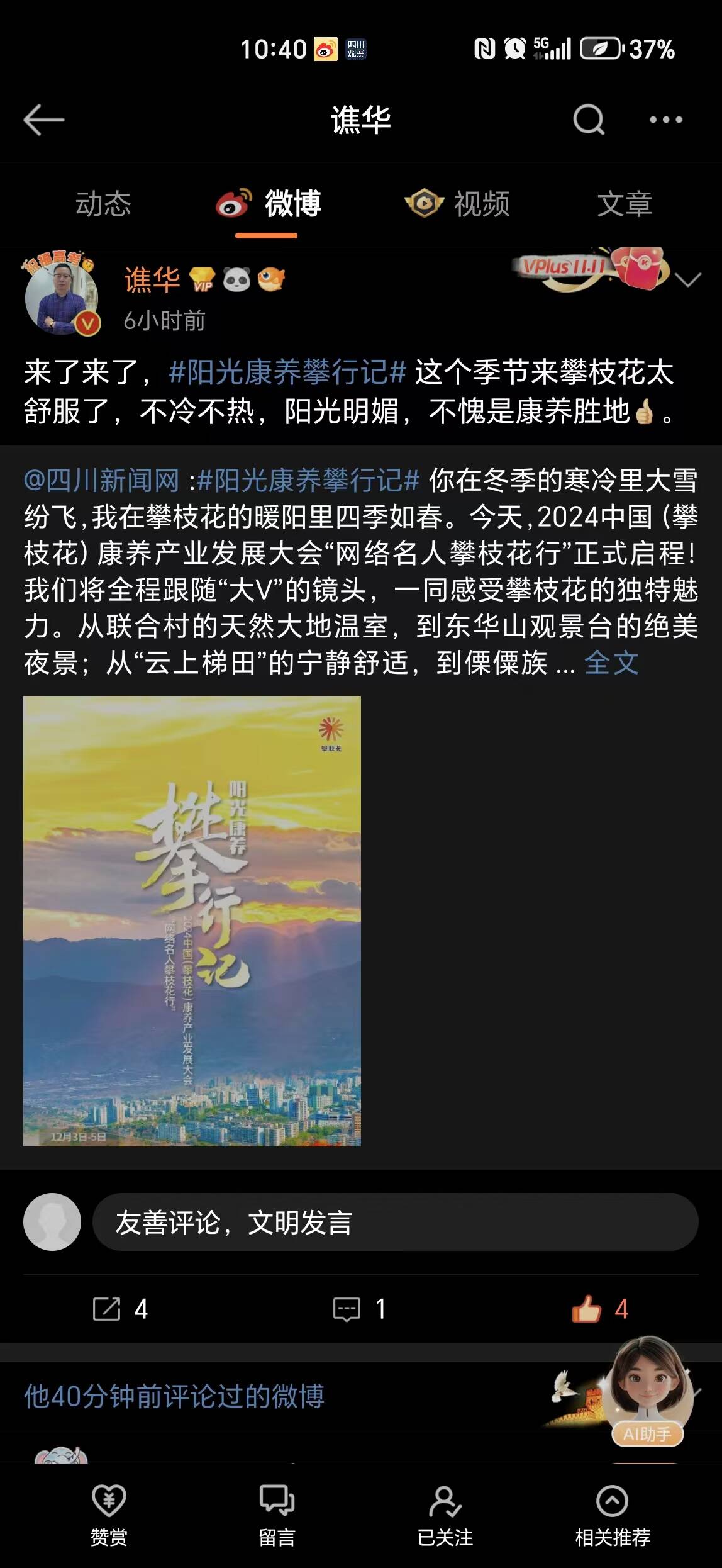Image resolution: width=722 pixels, height=1568 pixels.
Task: Switch to the 视频 tab
Action: pyautogui.click(x=458, y=204)
